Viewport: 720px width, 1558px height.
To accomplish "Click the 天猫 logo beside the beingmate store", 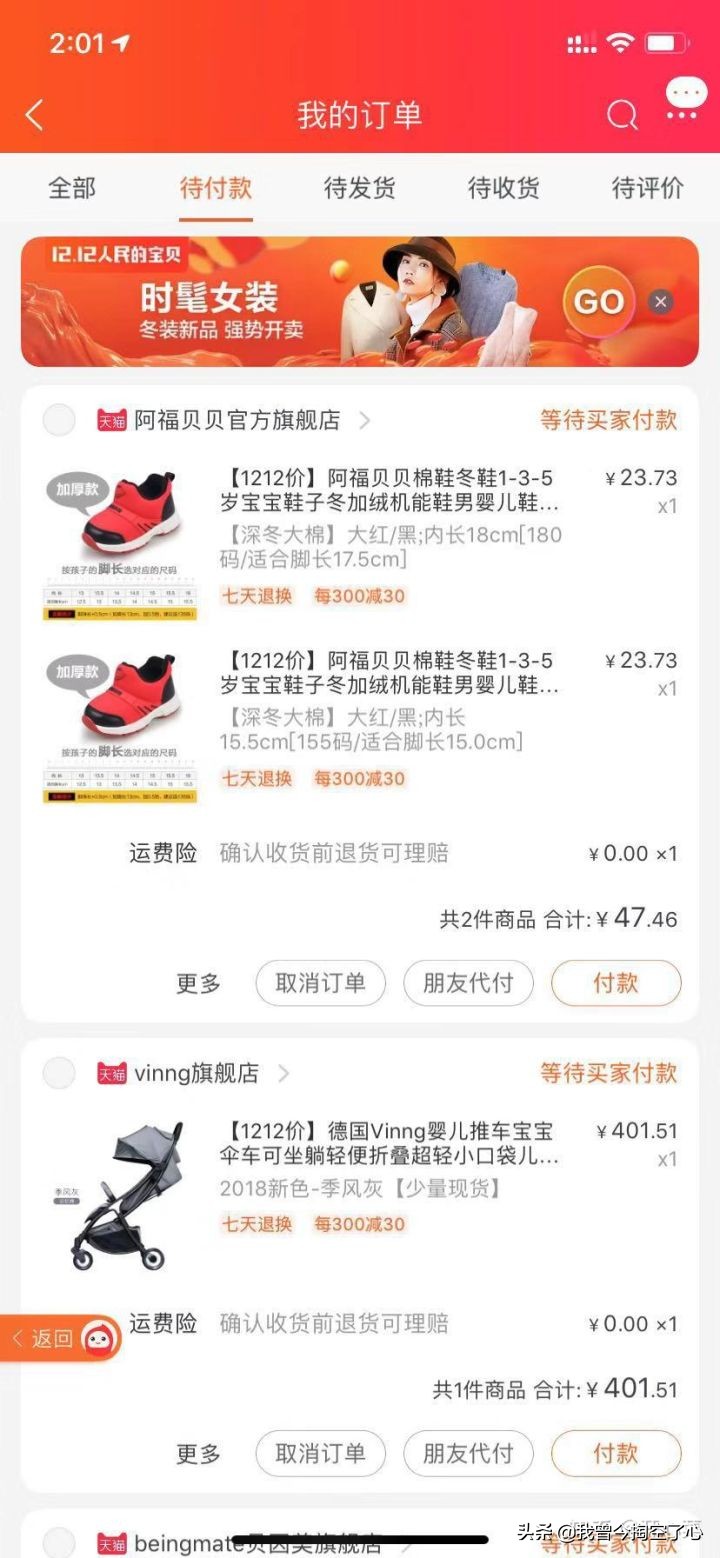I will pos(113,1545).
